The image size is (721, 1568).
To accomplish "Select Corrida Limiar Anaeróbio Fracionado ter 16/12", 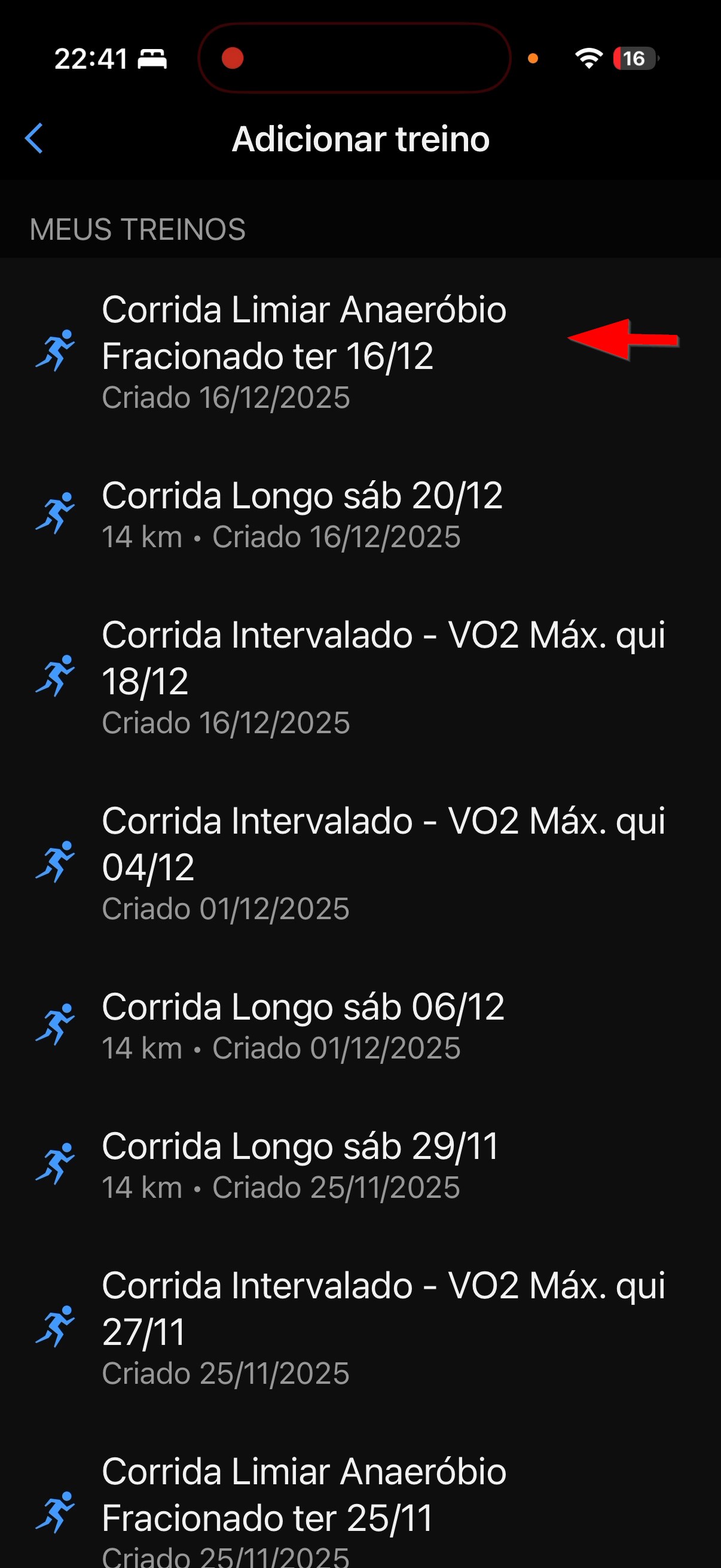I will point(360,351).
